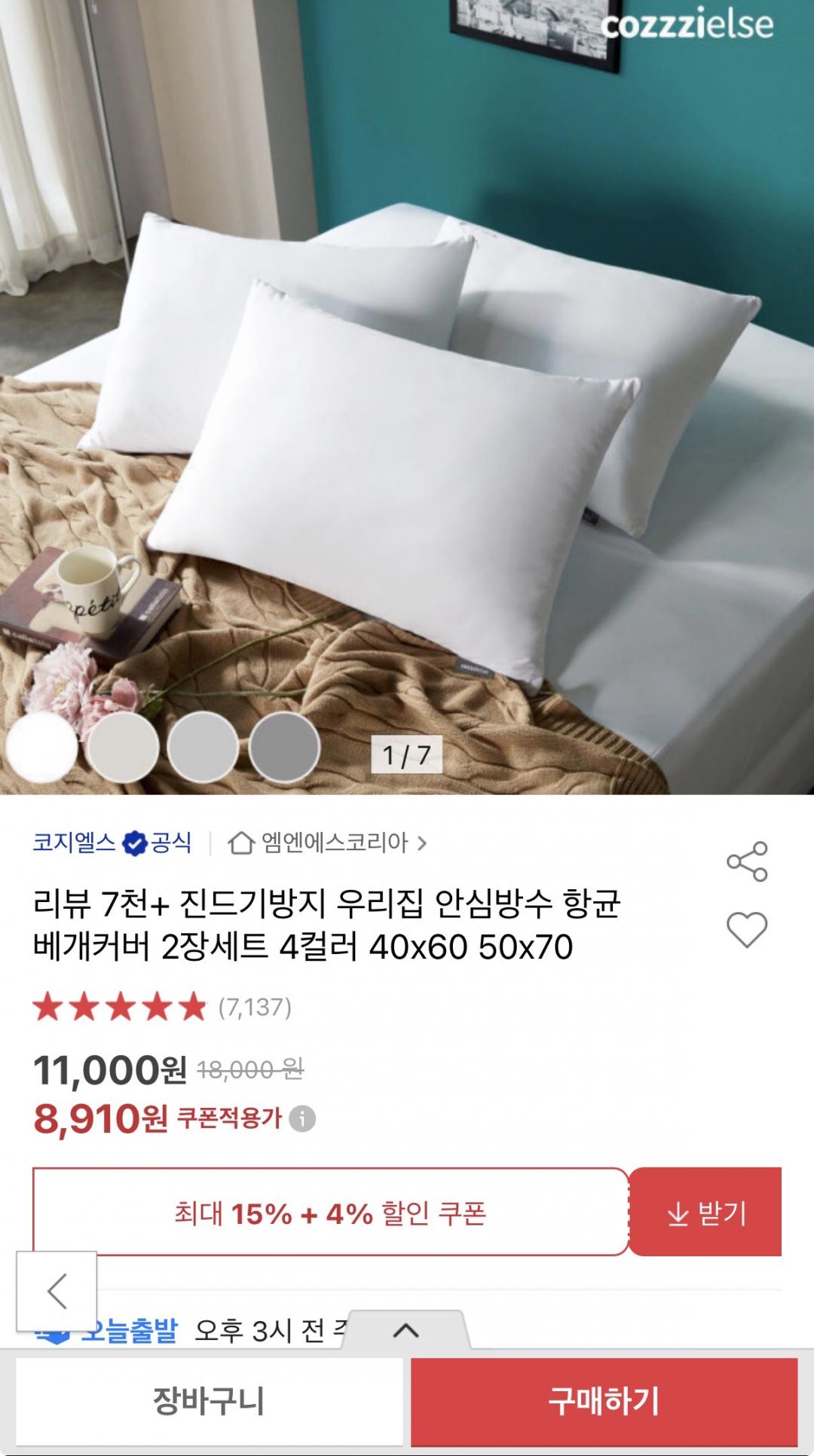Image resolution: width=814 pixels, height=1456 pixels.
Task: Add product to wishlist with heart
Action: tap(746, 929)
